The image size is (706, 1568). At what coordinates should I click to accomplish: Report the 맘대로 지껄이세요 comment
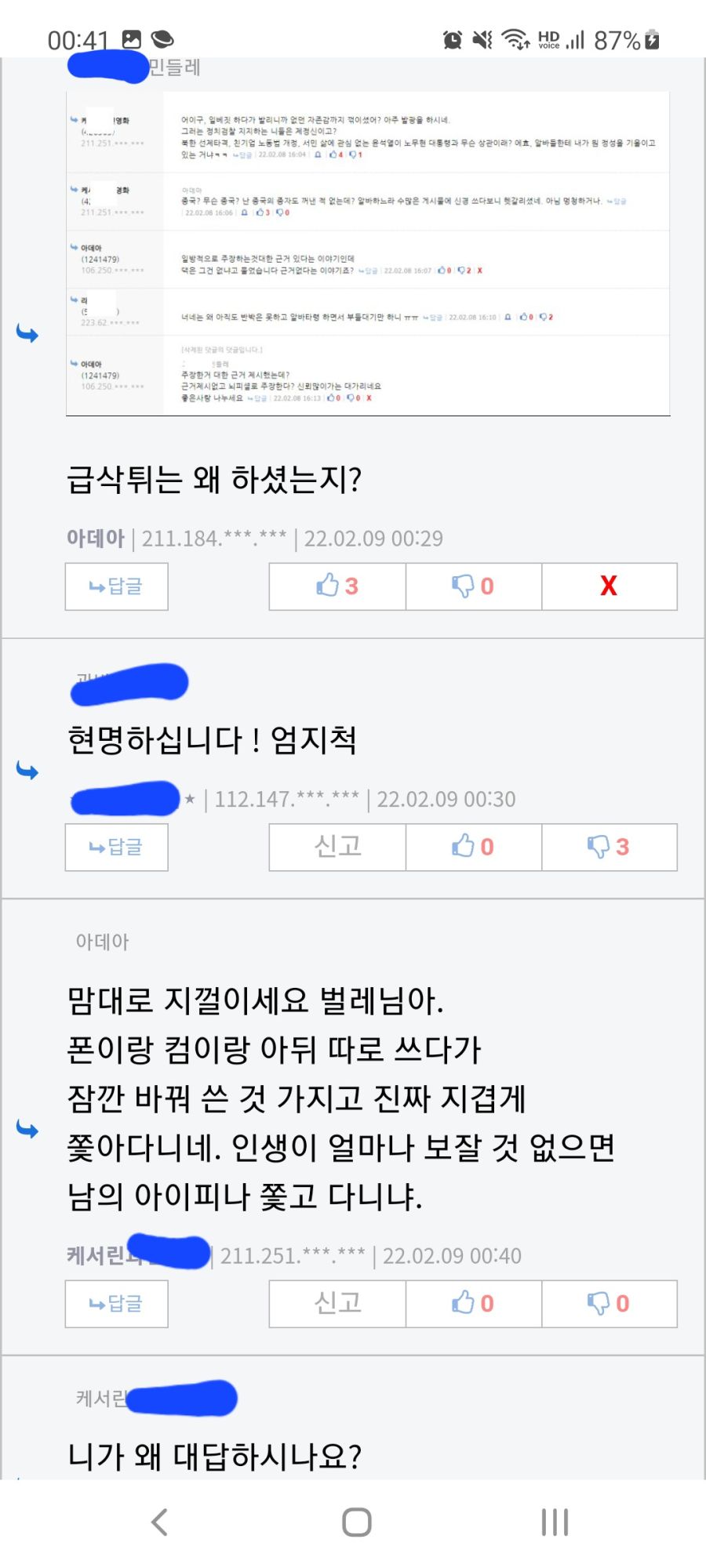[x=337, y=1303]
